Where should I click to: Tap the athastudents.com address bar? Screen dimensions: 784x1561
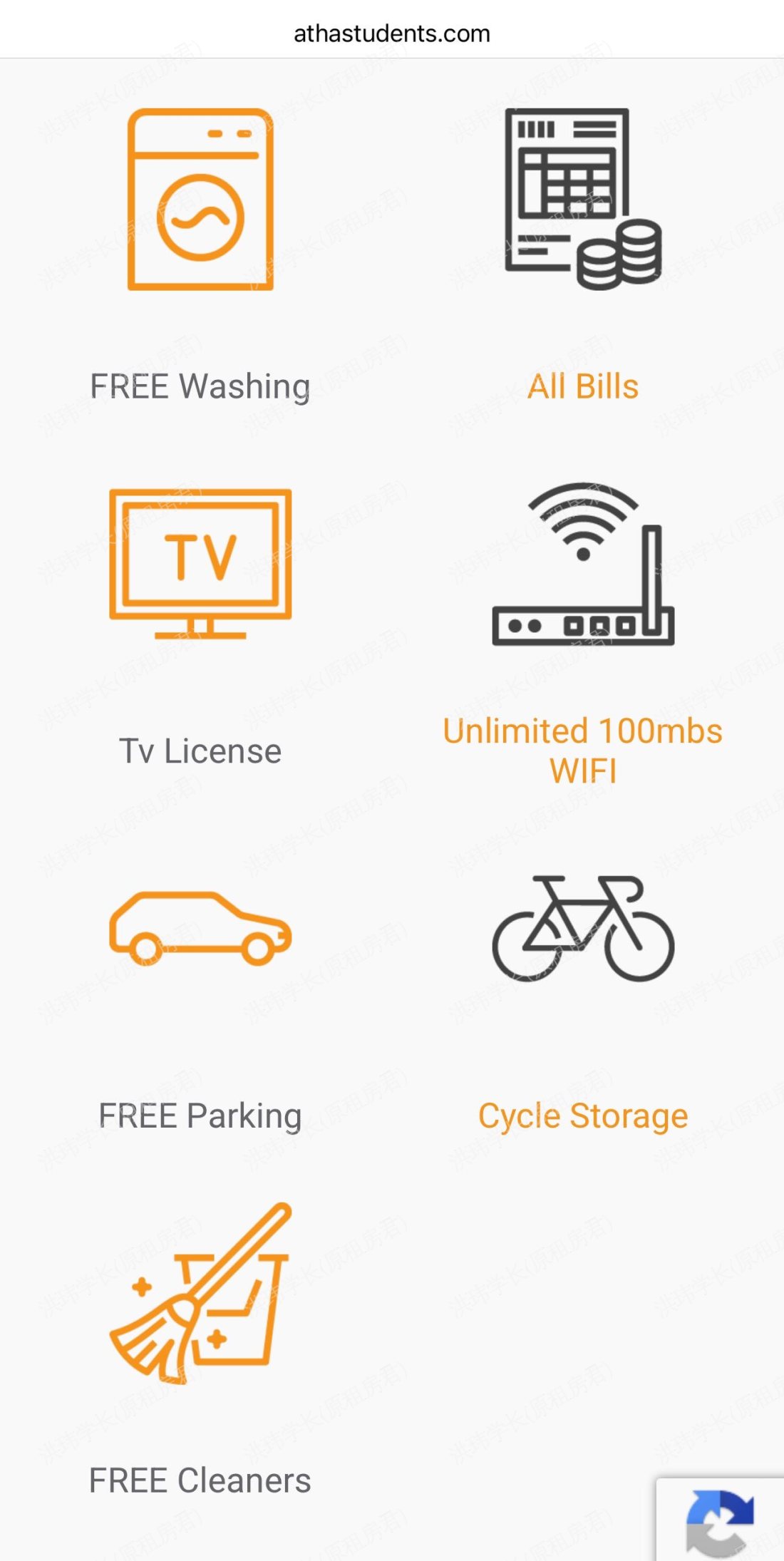[x=392, y=34]
